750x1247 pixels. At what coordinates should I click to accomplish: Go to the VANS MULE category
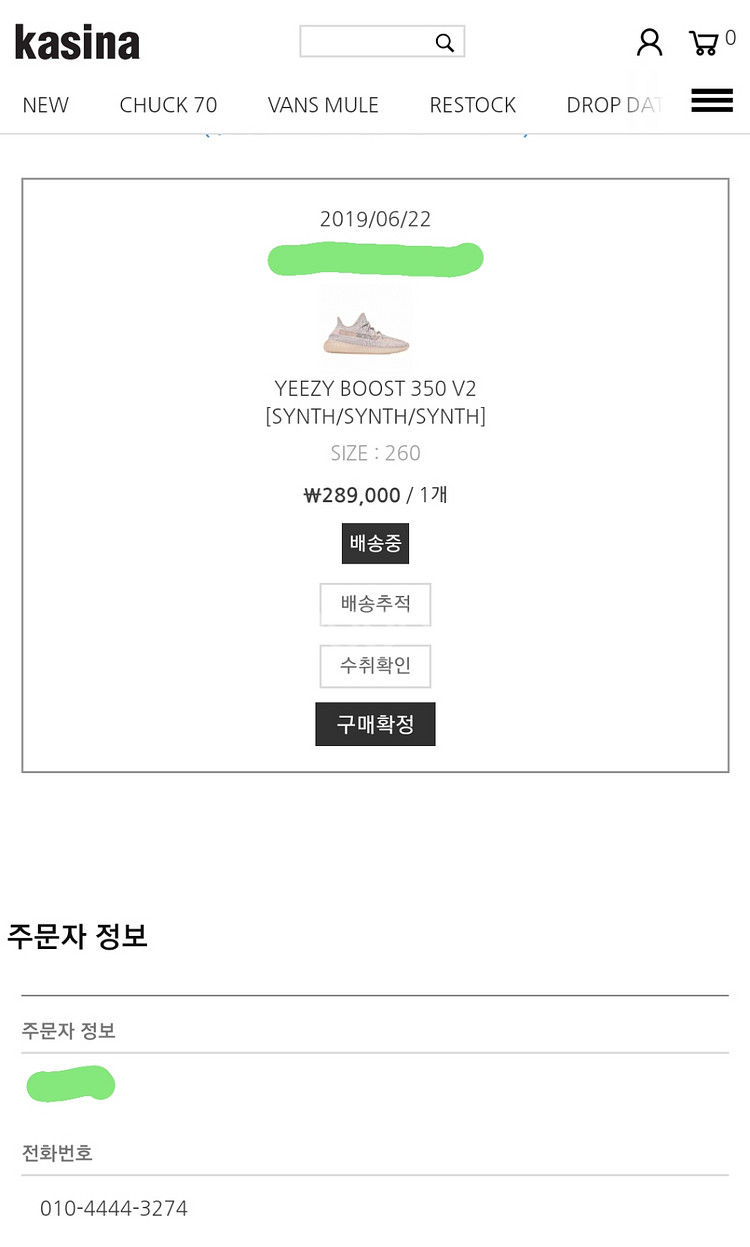(323, 105)
